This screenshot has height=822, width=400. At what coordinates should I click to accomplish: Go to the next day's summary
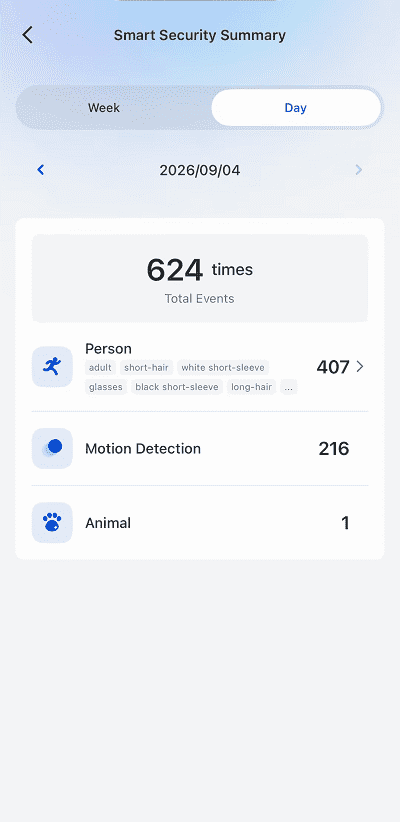359,170
